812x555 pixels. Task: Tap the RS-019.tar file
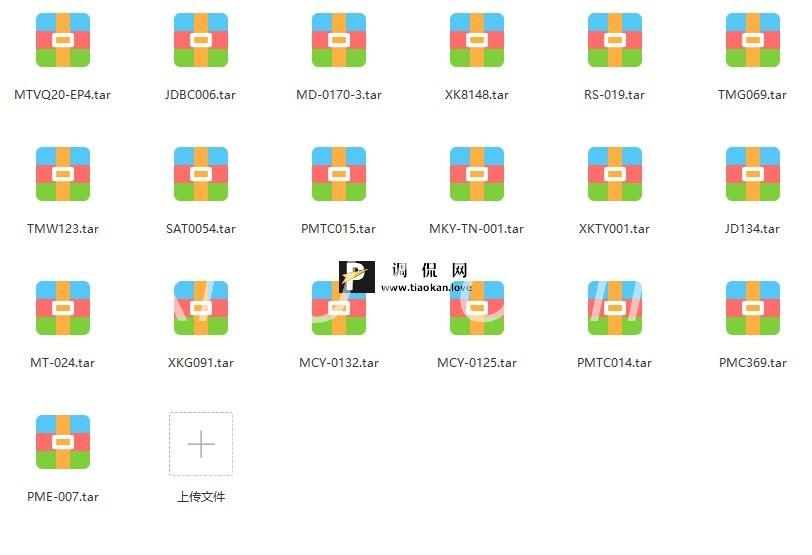pyautogui.click(x=615, y=41)
